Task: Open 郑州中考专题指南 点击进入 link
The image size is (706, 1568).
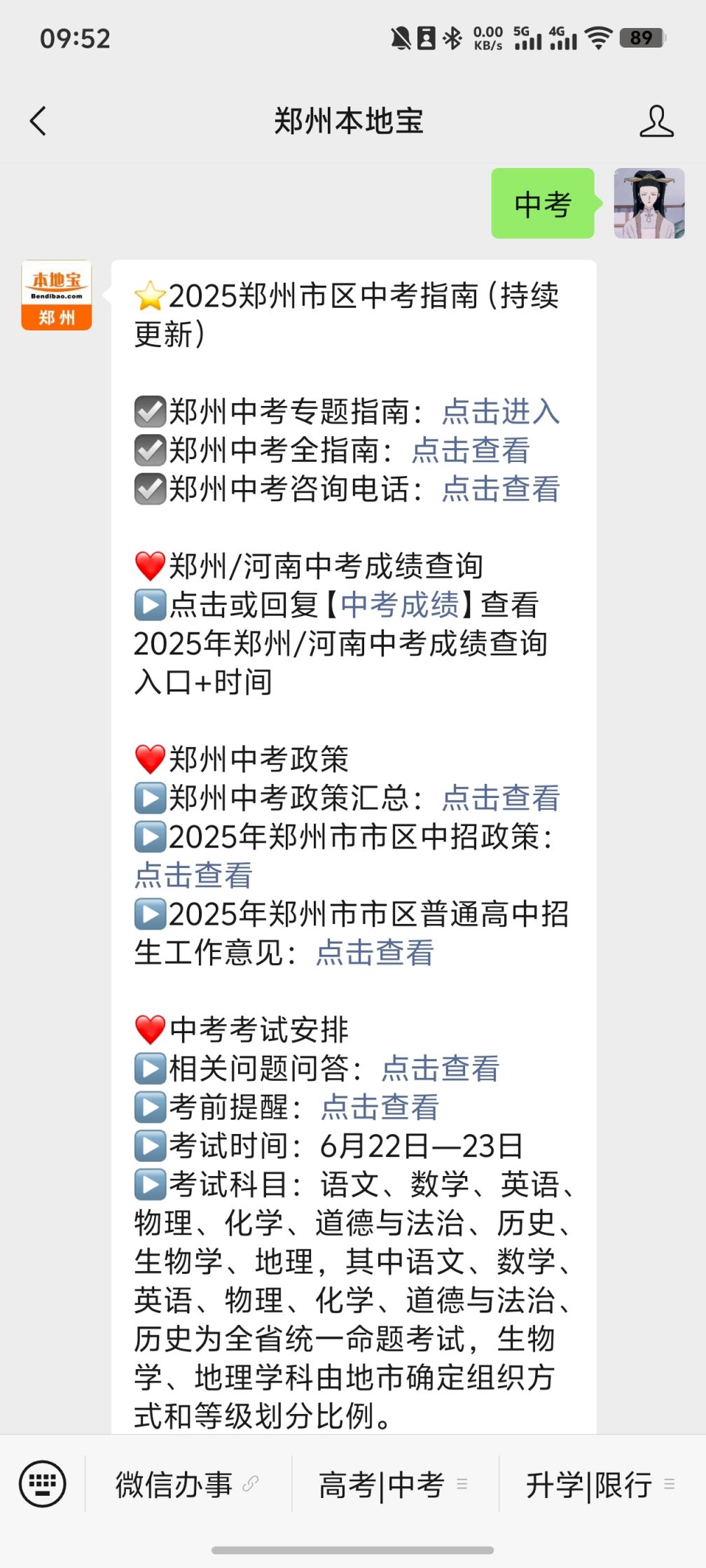Action: 500,412
